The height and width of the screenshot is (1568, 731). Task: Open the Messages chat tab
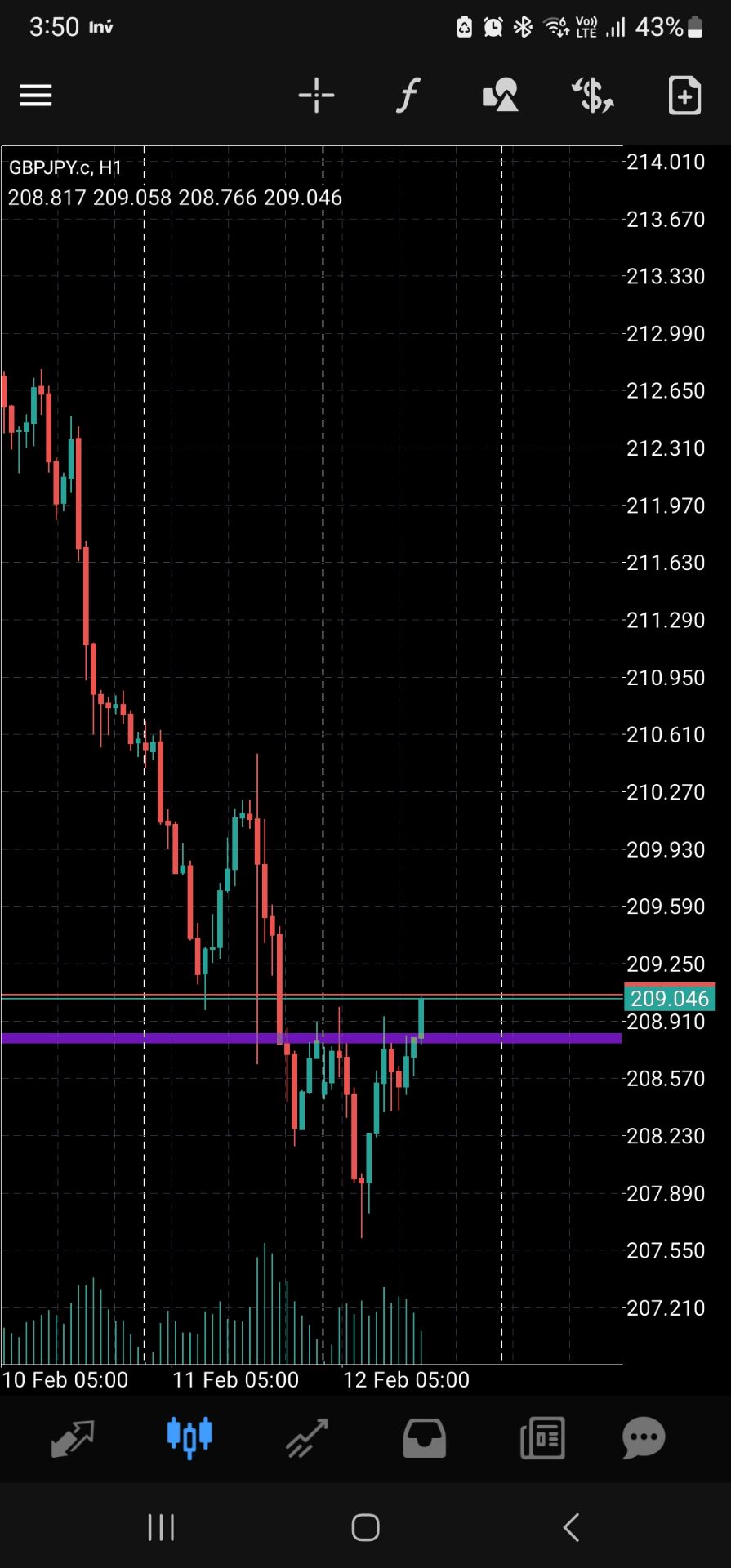point(644,1438)
